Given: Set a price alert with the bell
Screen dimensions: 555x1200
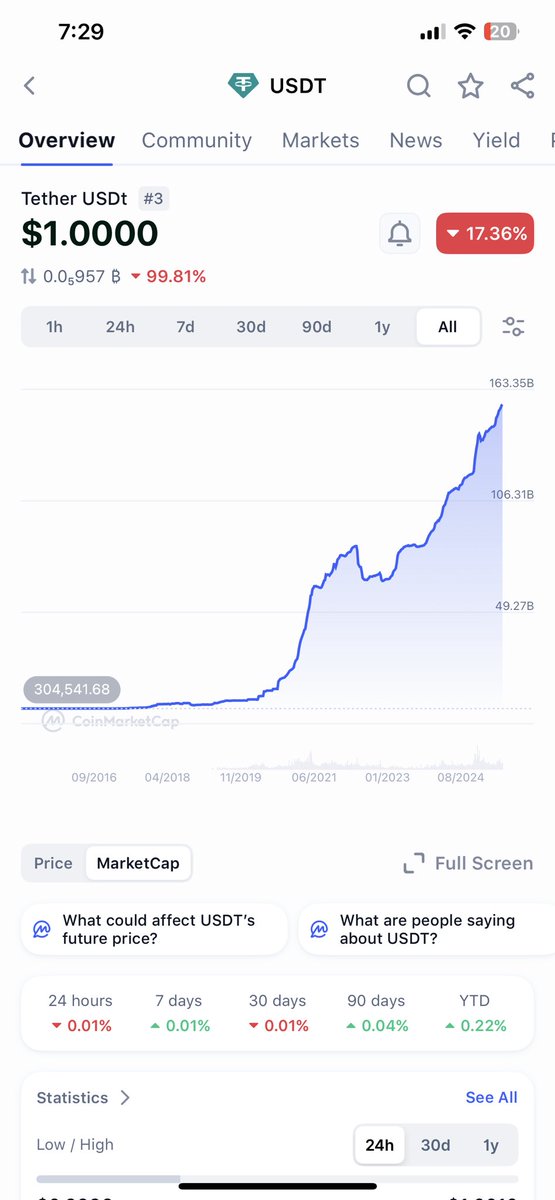Looking at the screenshot, I should tap(400, 234).
